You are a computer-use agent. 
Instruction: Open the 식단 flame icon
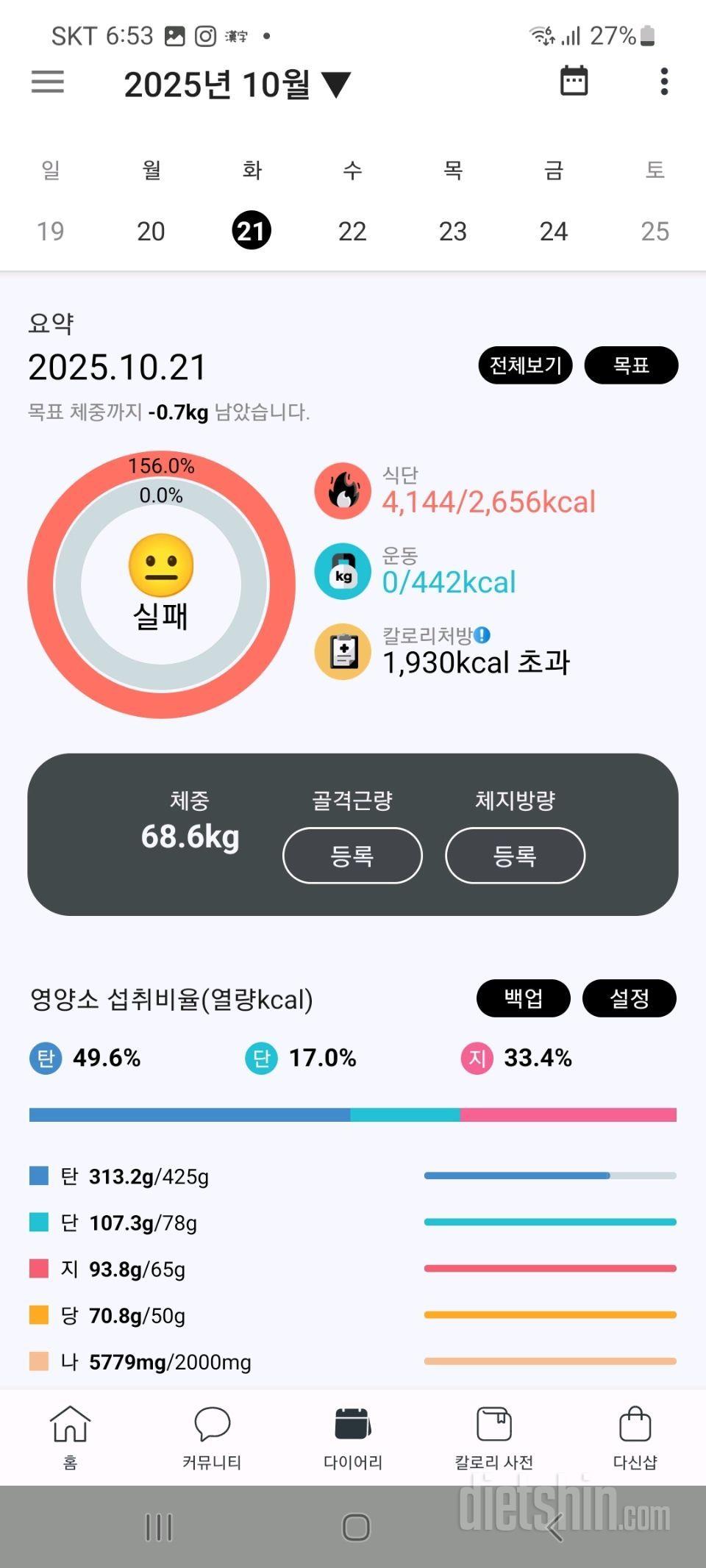pos(342,491)
